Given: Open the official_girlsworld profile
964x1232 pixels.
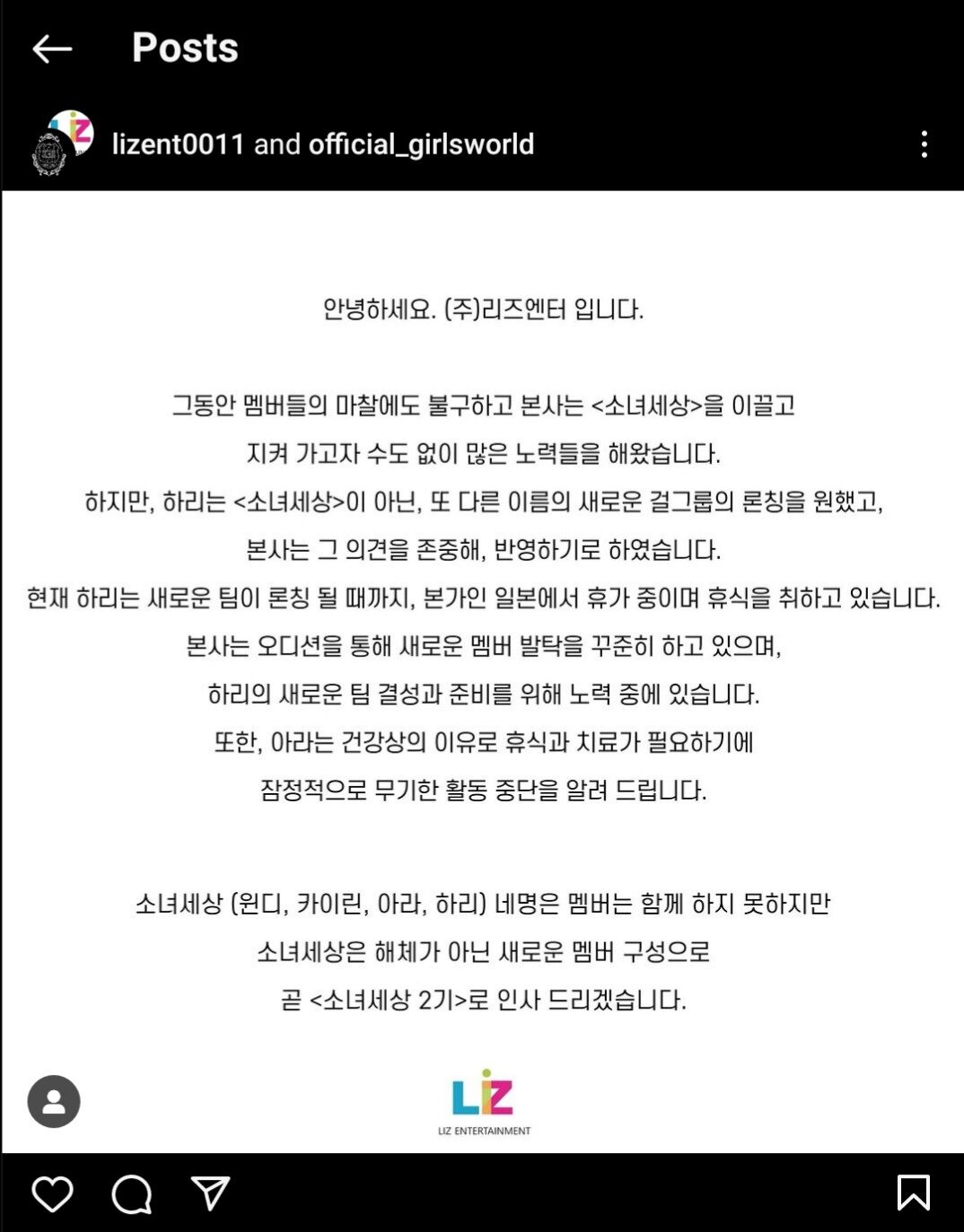Looking at the screenshot, I should point(421,144).
